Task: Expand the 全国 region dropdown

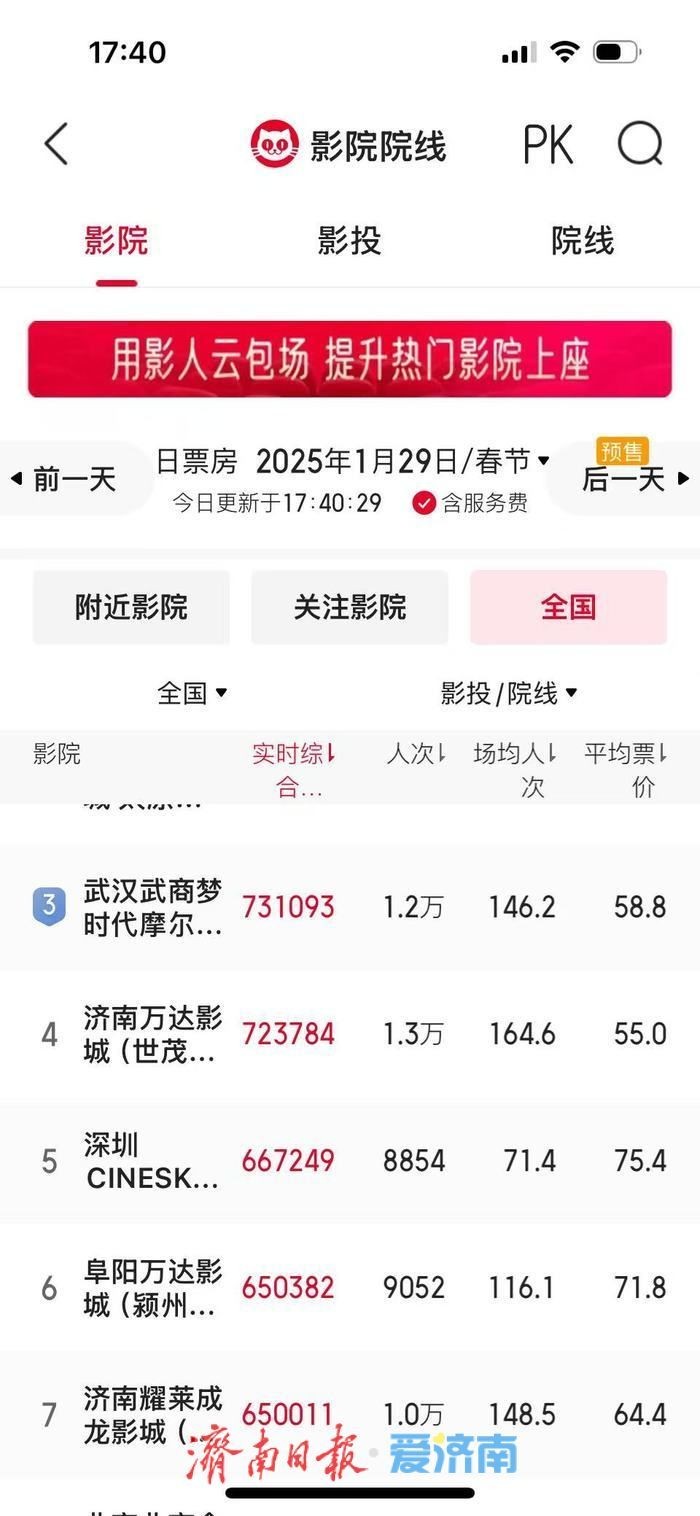Action: click(192, 693)
